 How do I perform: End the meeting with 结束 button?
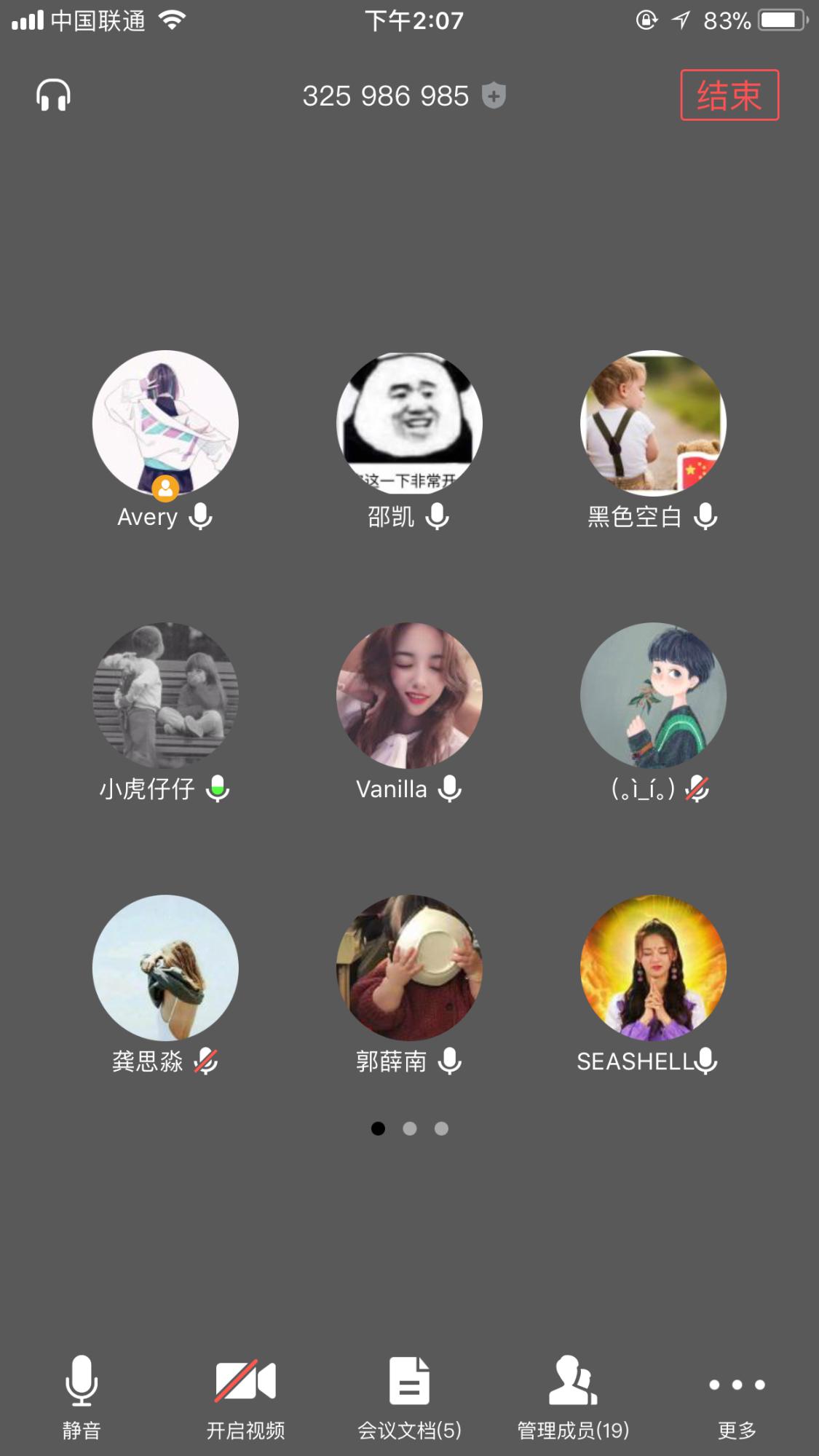729,95
